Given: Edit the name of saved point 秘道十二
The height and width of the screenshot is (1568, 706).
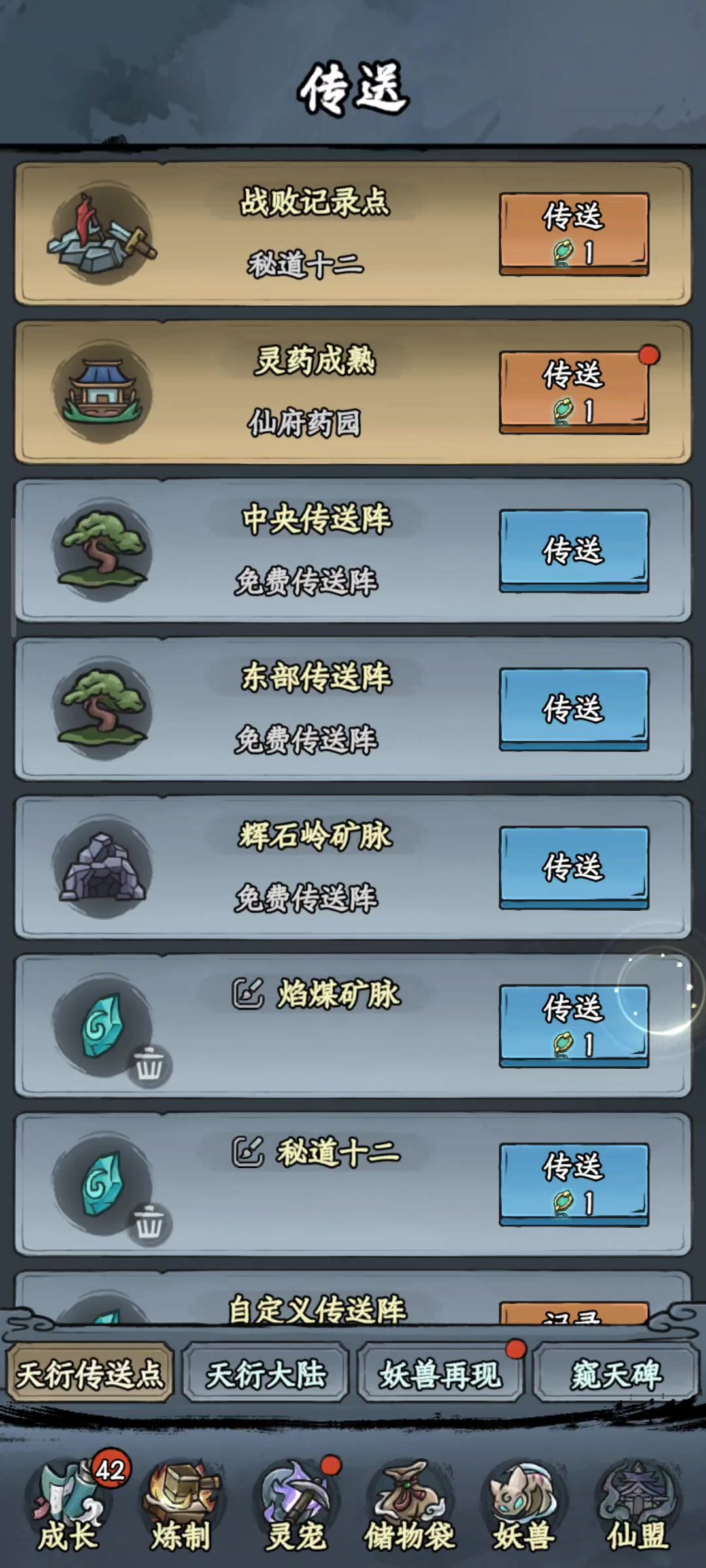Looking at the screenshot, I should pos(248,1152).
